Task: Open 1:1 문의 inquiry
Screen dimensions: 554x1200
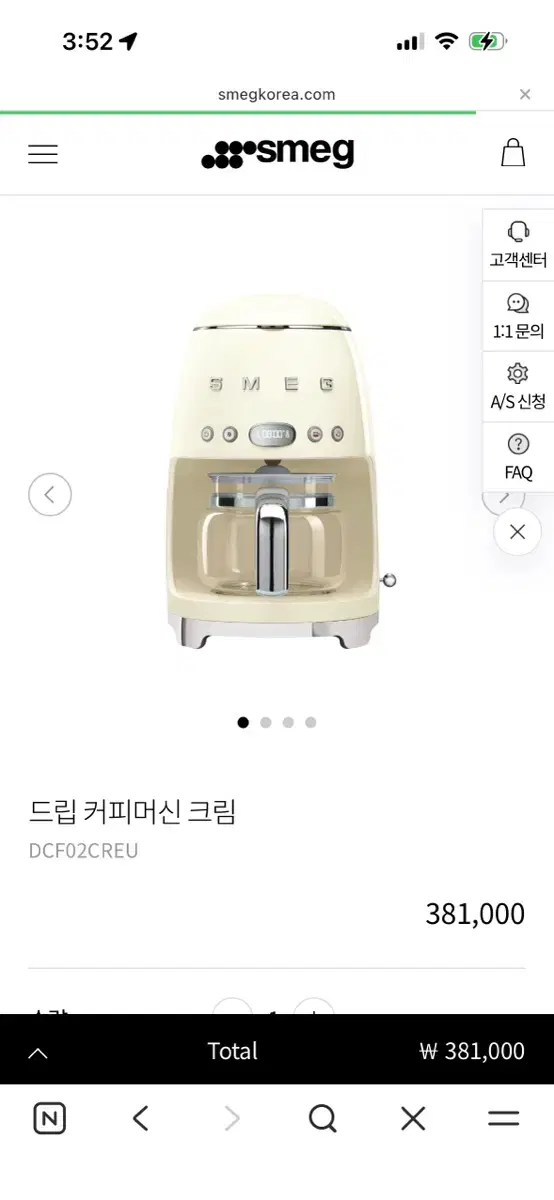Action: 518,317
